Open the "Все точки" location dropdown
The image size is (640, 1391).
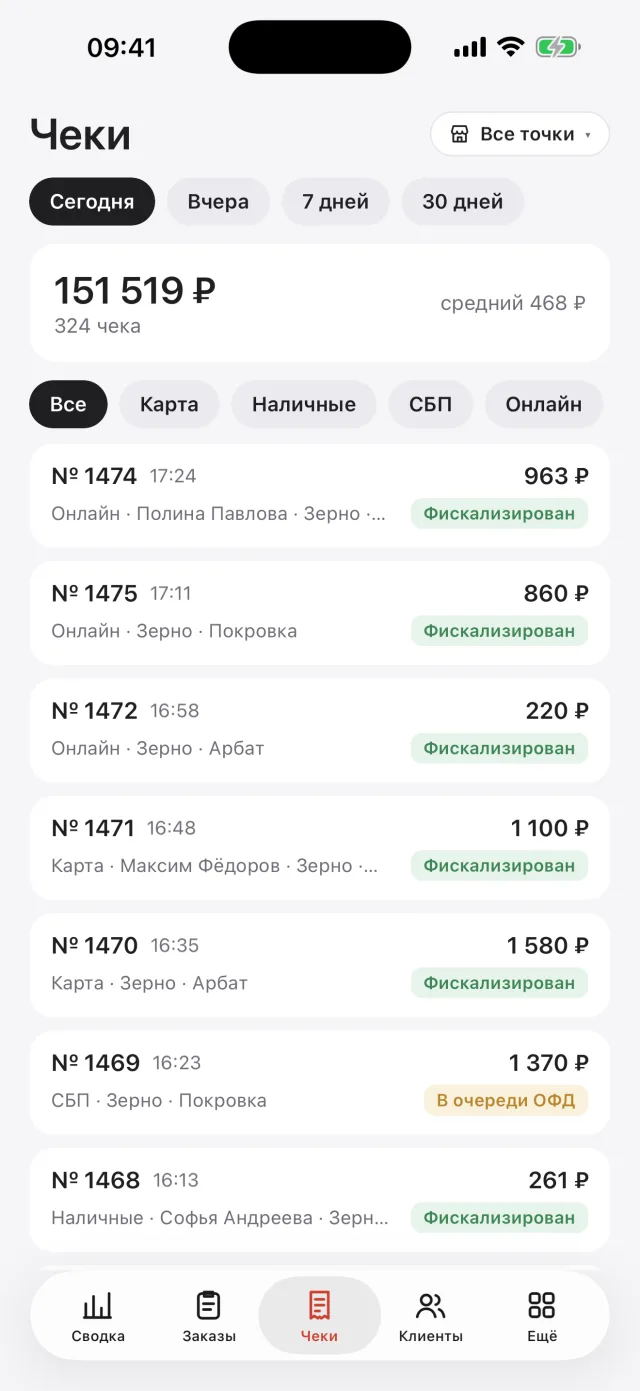[520, 134]
